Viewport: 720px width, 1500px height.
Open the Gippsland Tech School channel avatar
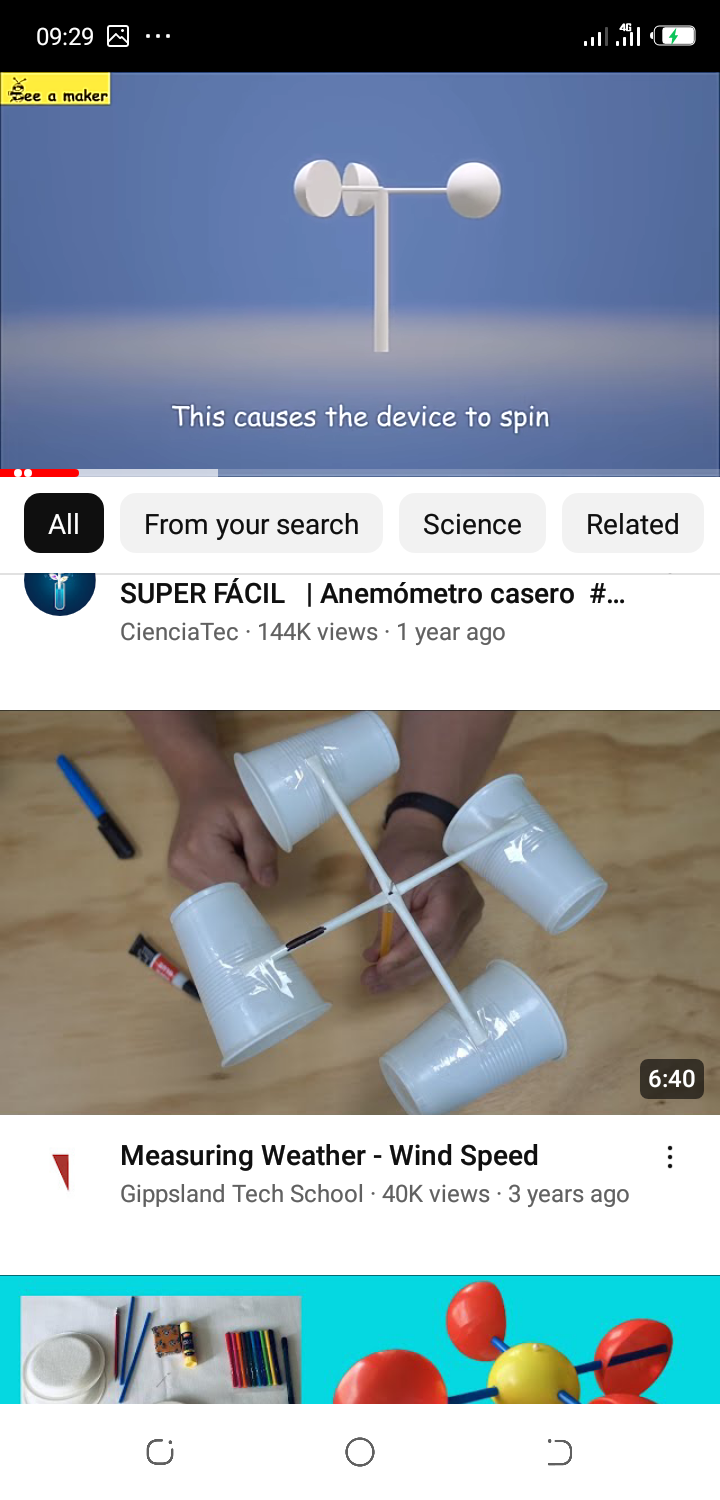[60, 1171]
